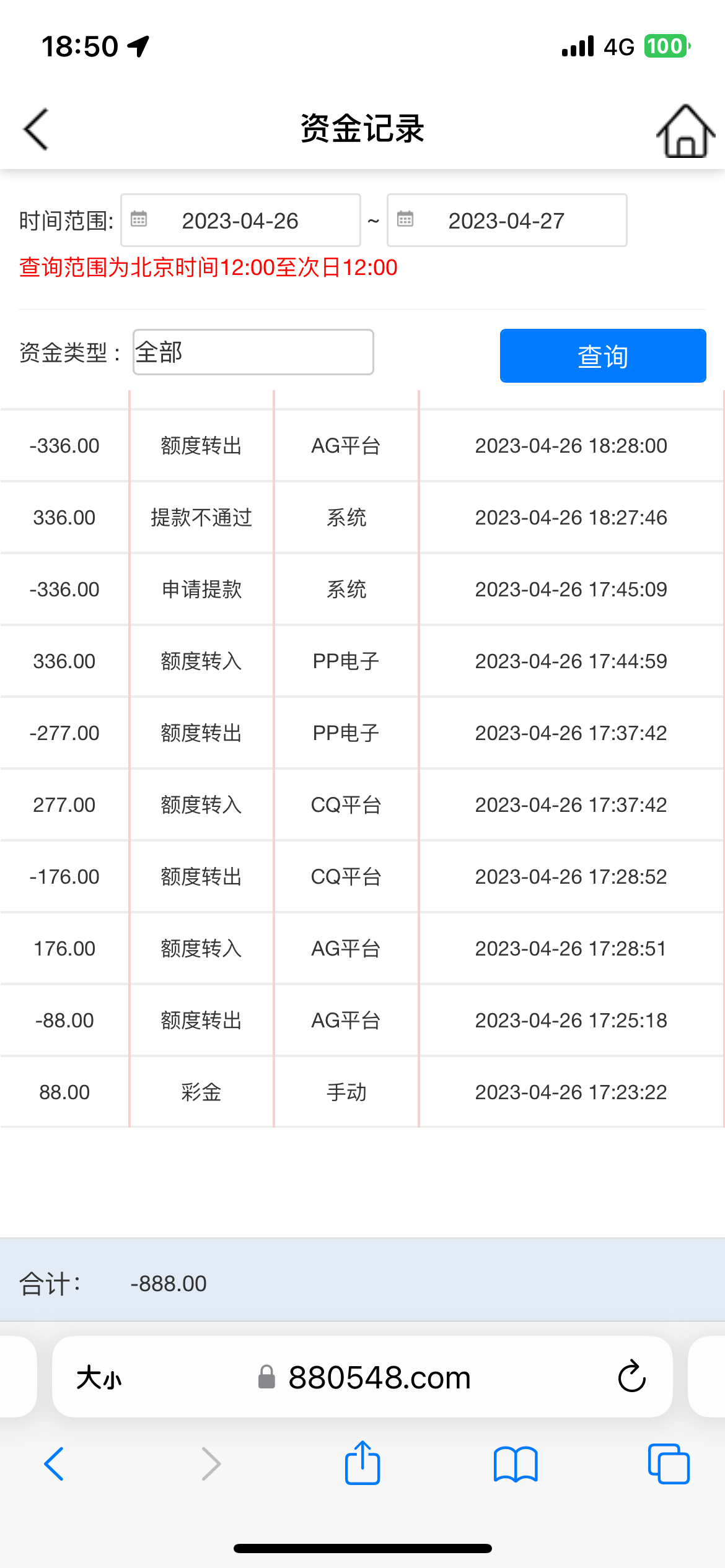
Task: Pick the start date 2023-04-26
Action: pyautogui.click(x=240, y=220)
